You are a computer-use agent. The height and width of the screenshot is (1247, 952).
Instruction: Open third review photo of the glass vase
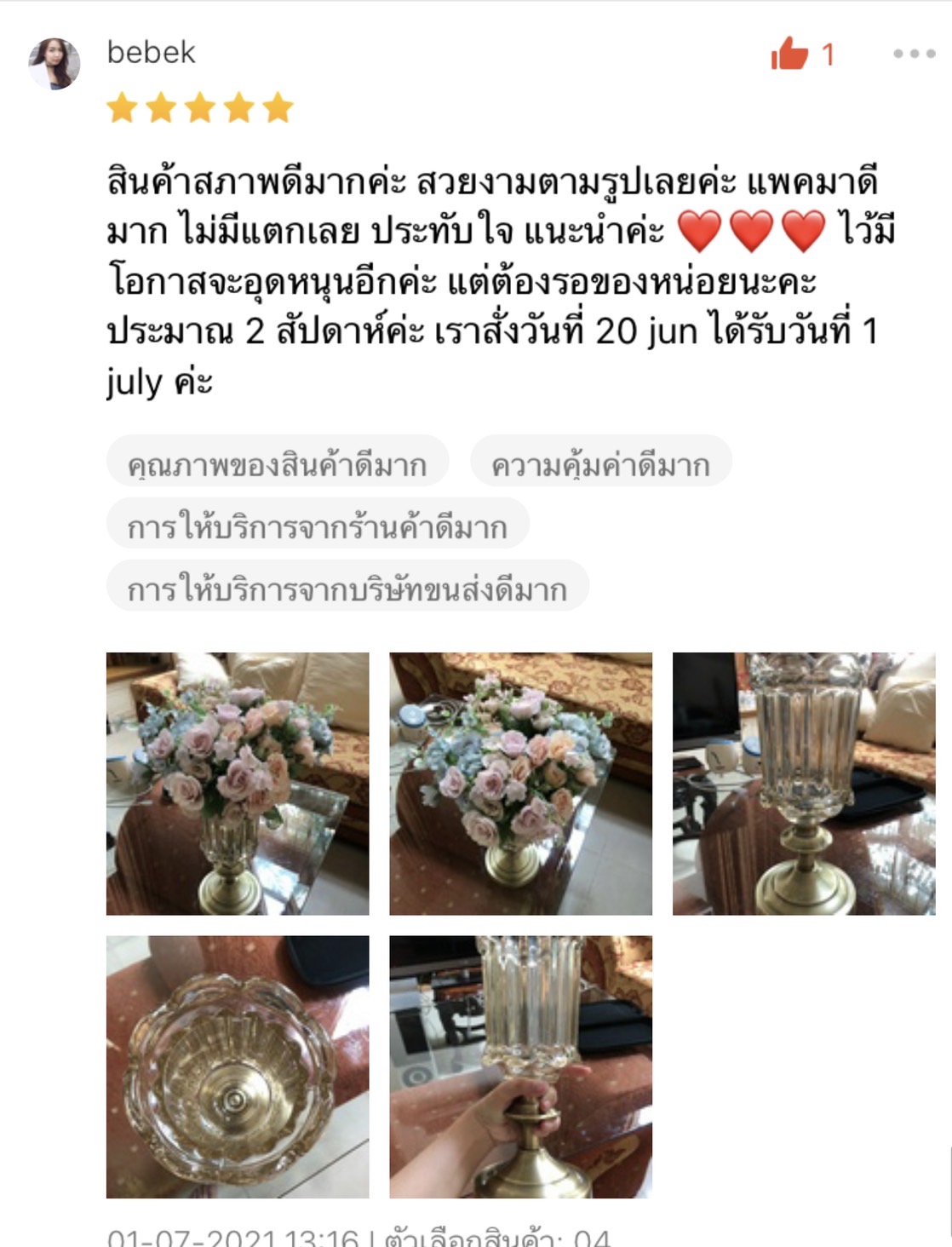tap(803, 784)
